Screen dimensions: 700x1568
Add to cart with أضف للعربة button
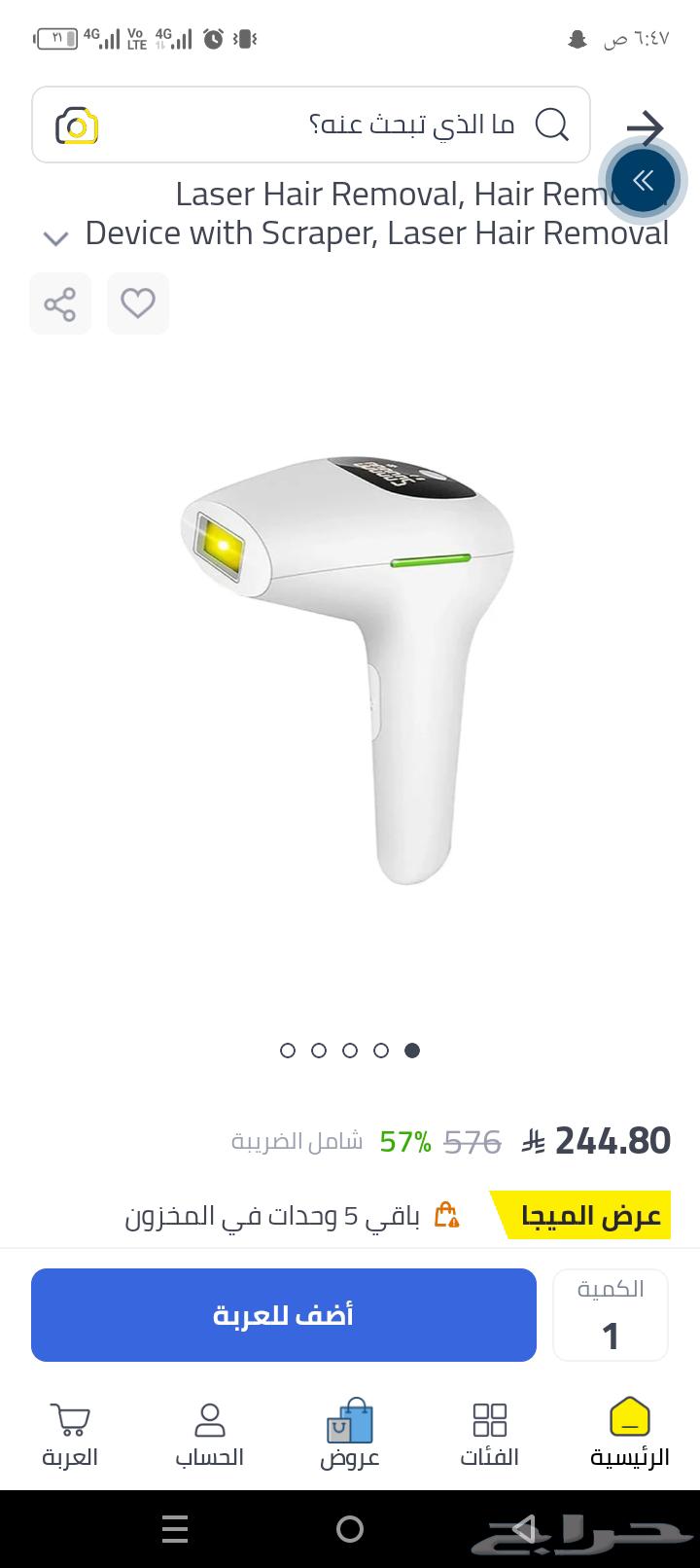coord(284,1315)
